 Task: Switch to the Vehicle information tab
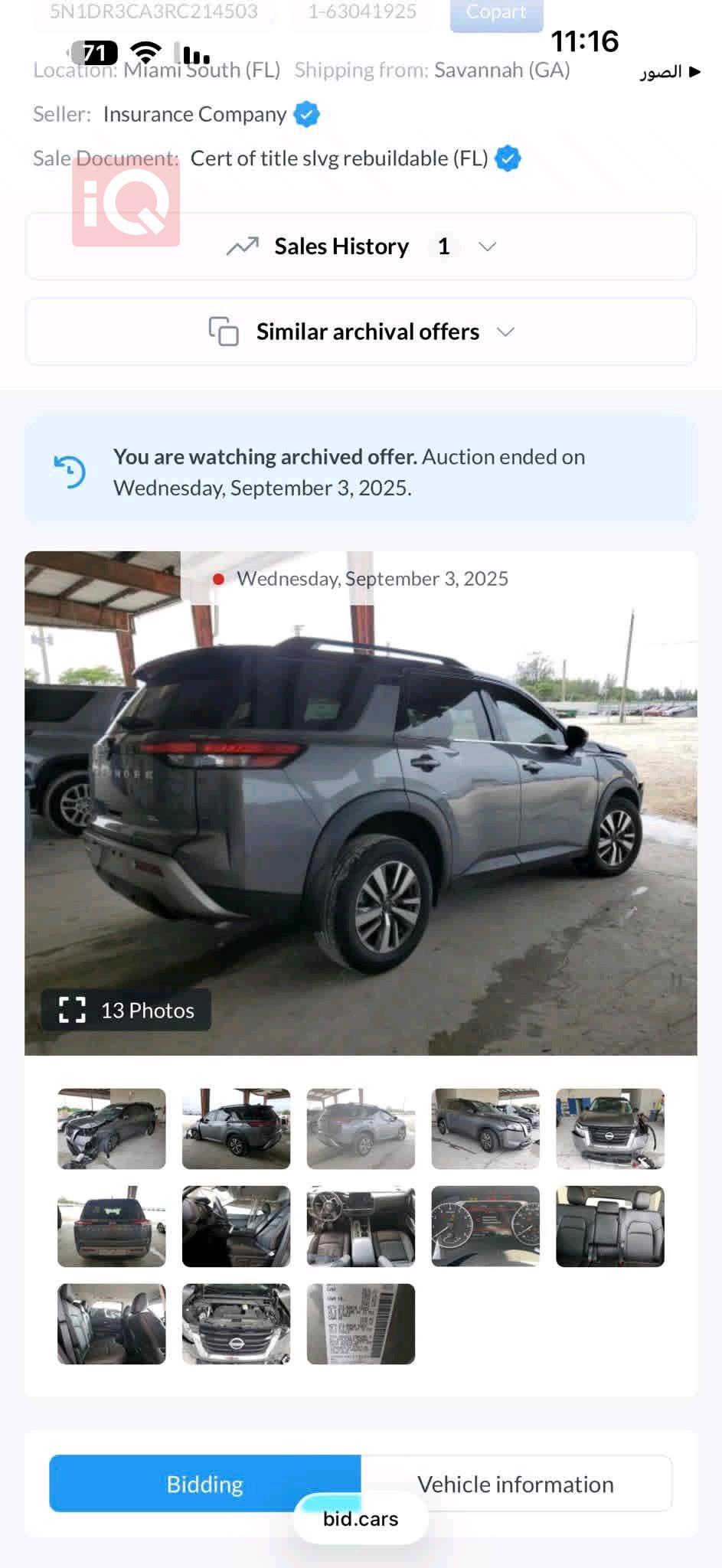tap(515, 1484)
